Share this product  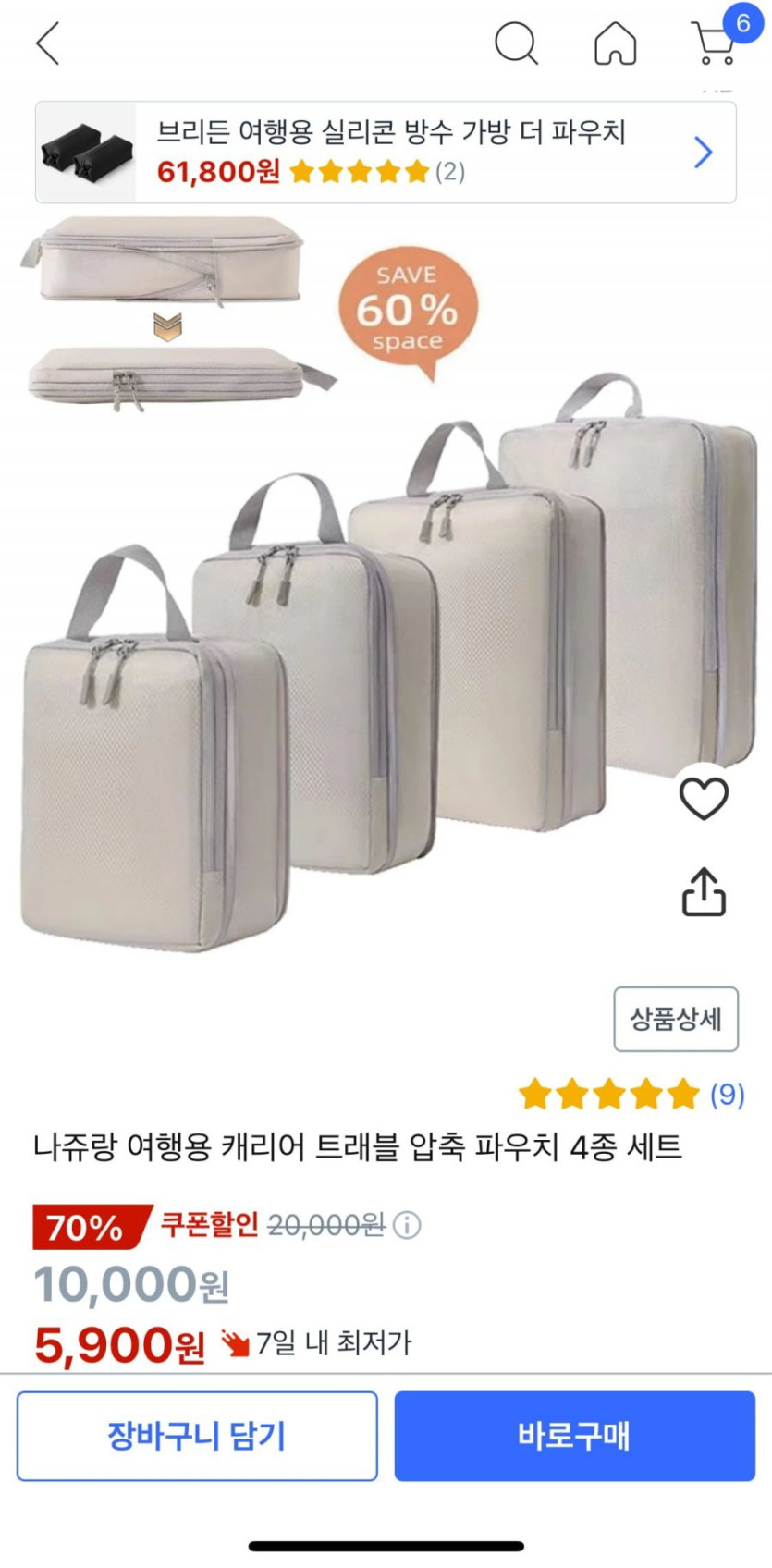click(704, 892)
